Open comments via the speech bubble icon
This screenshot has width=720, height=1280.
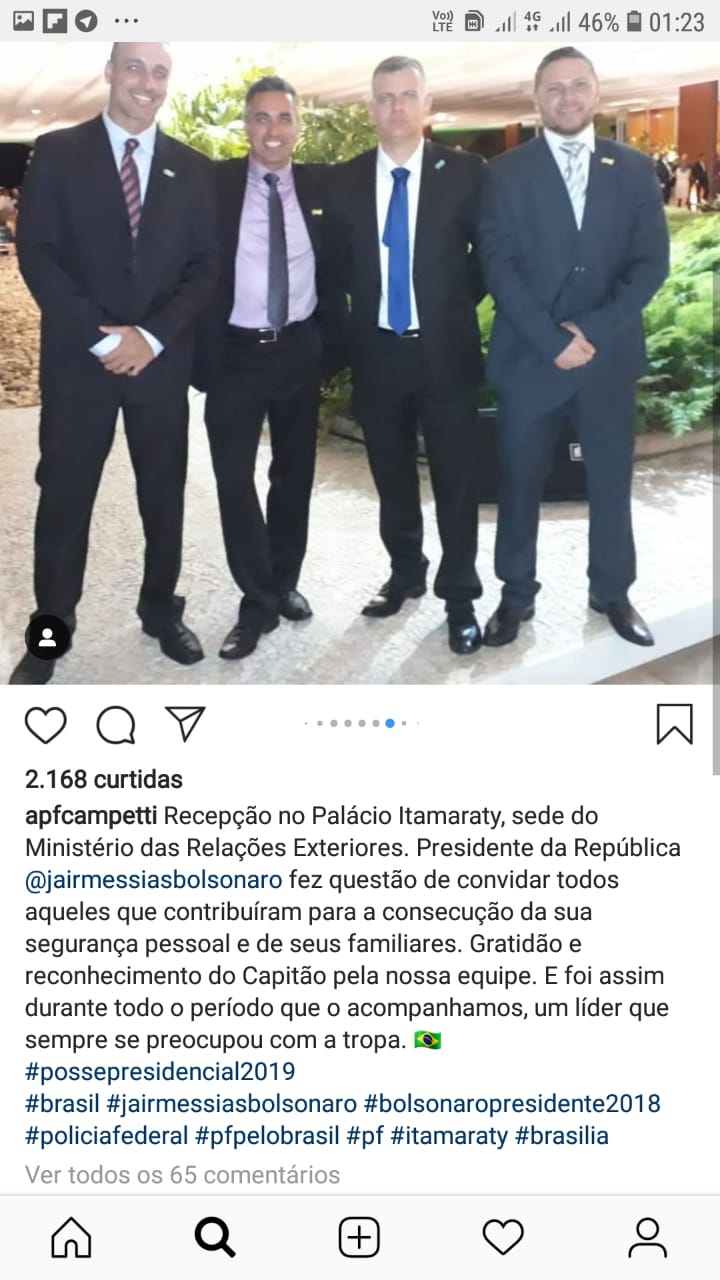pyautogui.click(x=116, y=725)
